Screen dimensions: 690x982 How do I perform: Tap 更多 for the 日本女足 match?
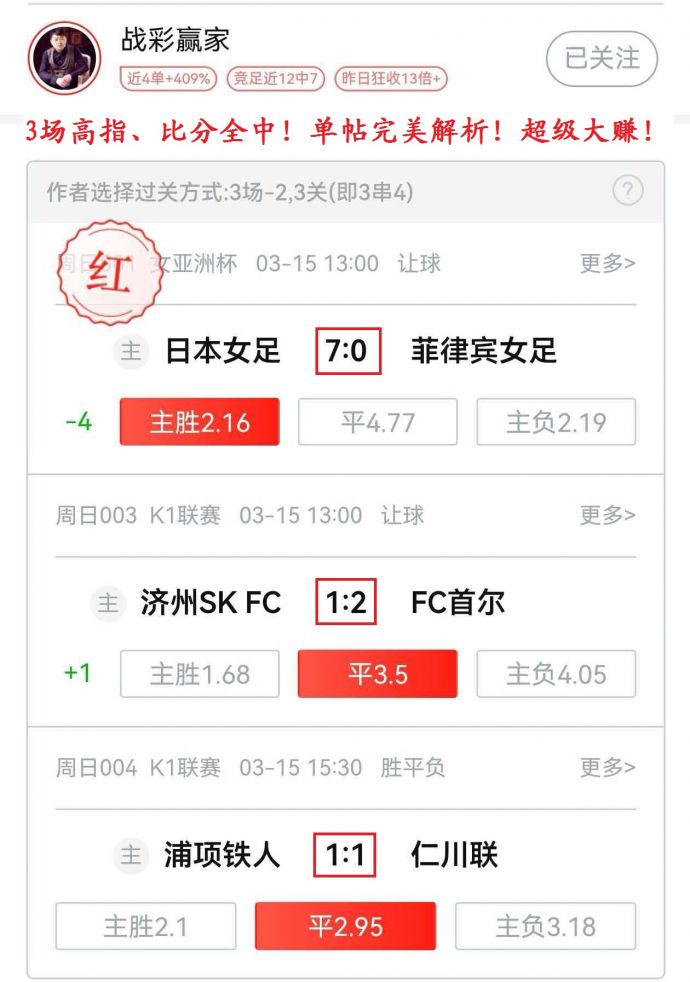[607, 264]
